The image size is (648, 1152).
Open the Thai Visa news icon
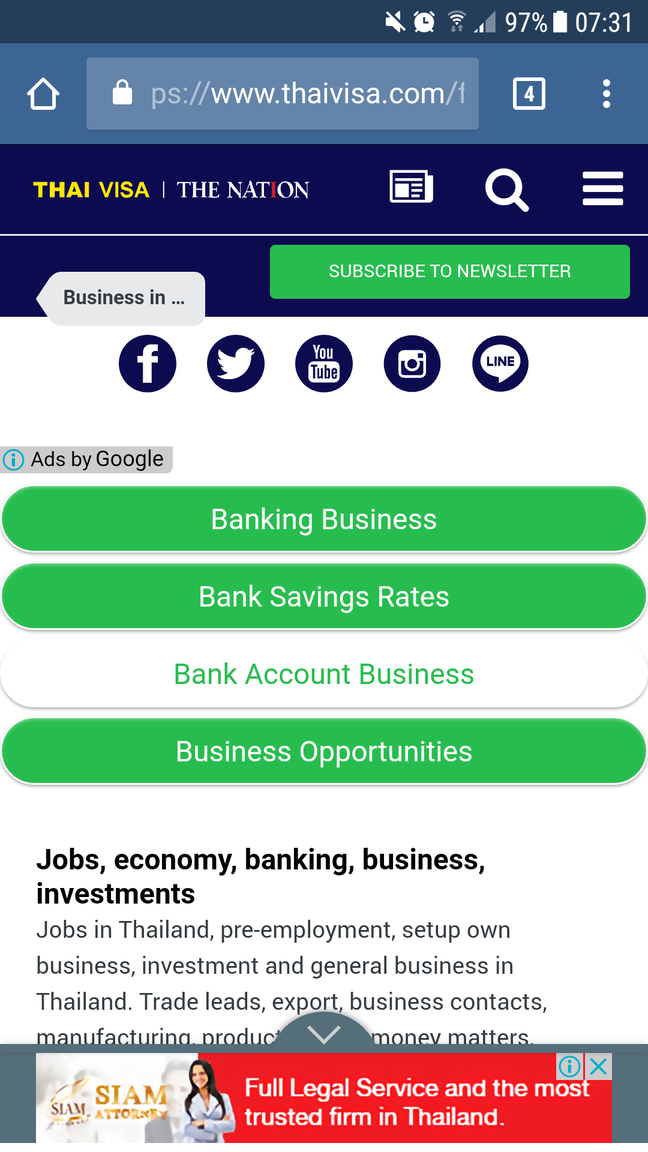(411, 188)
